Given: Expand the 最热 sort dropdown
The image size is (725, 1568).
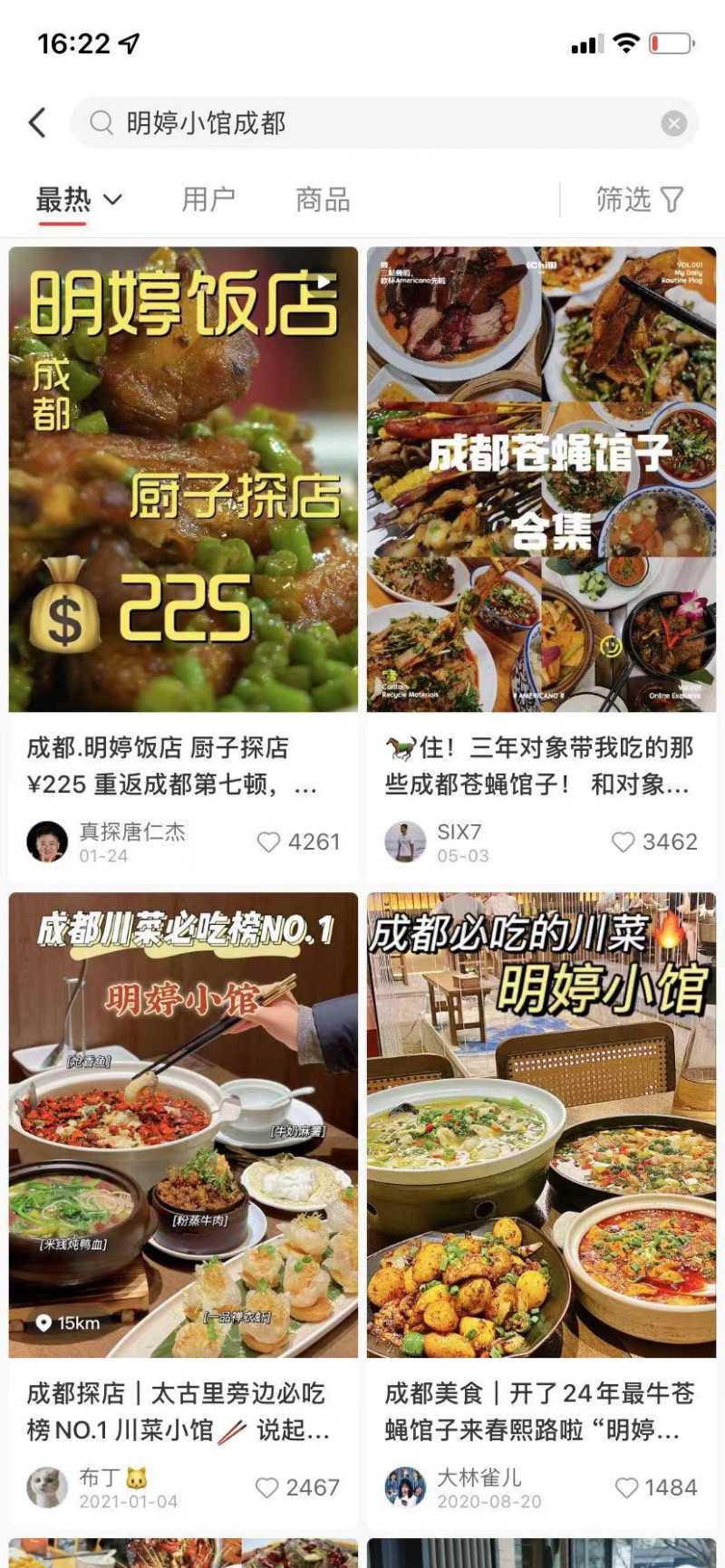Looking at the screenshot, I should tap(79, 199).
